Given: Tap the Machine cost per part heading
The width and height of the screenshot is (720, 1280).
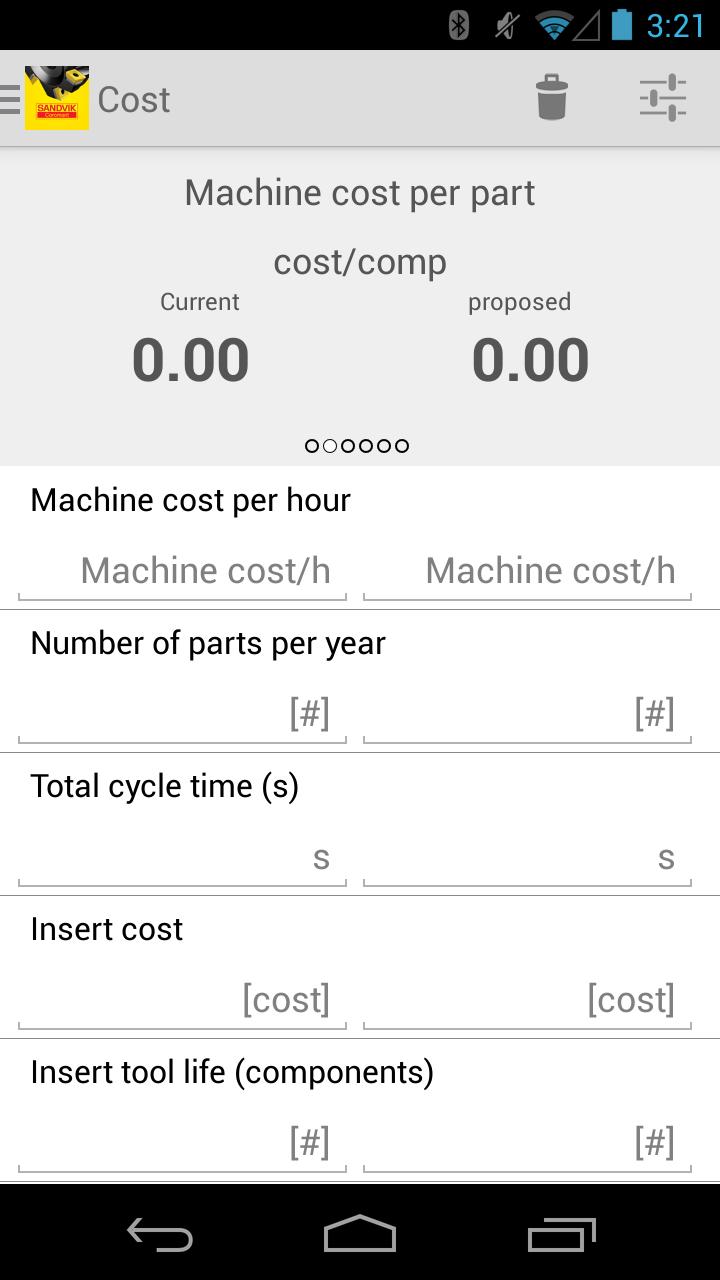Looking at the screenshot, I should [x=359, y=191].
